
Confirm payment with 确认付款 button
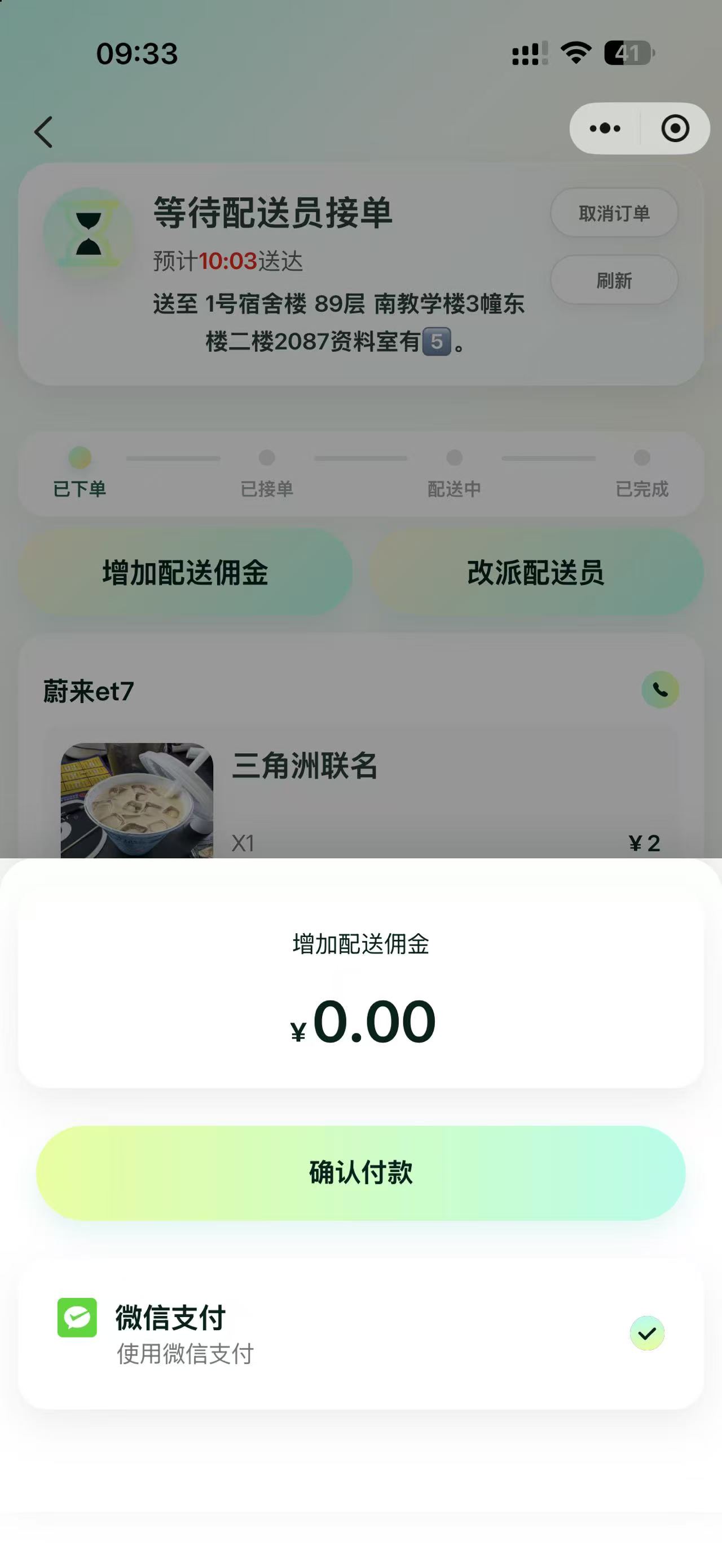(x=360, y=1172)
